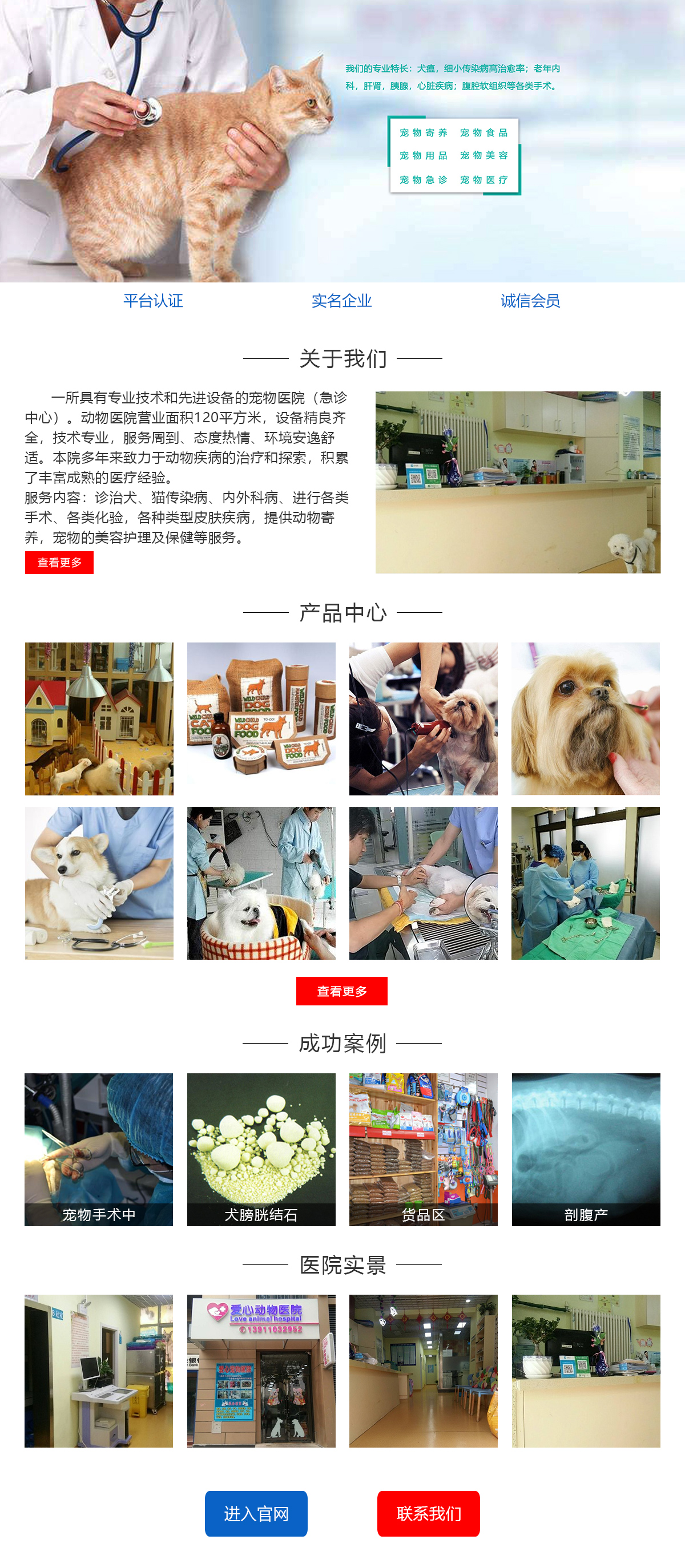Tap 查看更多 under 关于我们
685x1568 pixels.
point(59,563)
